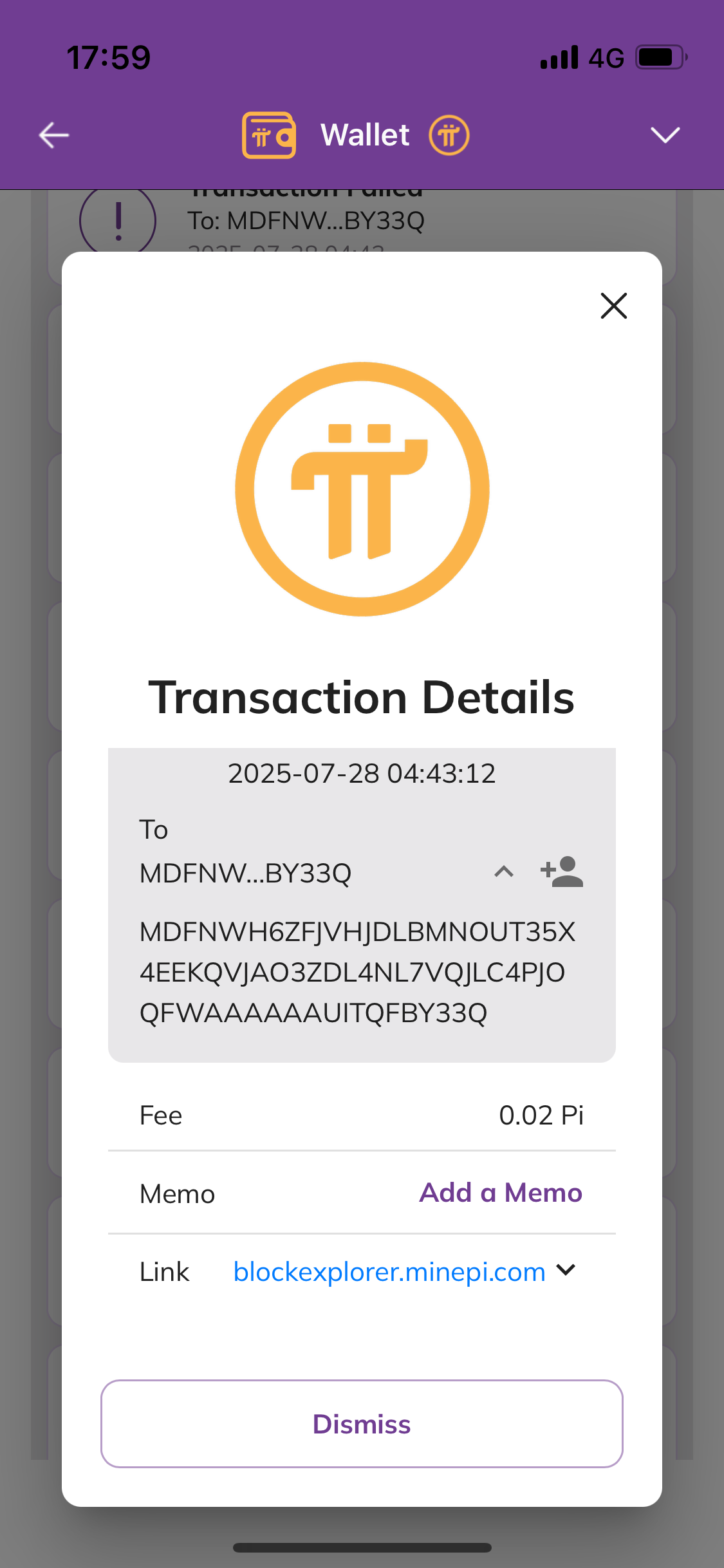Open the Wallet header dropdown chevron
The width and height of the screenshot is (724, 1568).
click(x=665, y=135)
